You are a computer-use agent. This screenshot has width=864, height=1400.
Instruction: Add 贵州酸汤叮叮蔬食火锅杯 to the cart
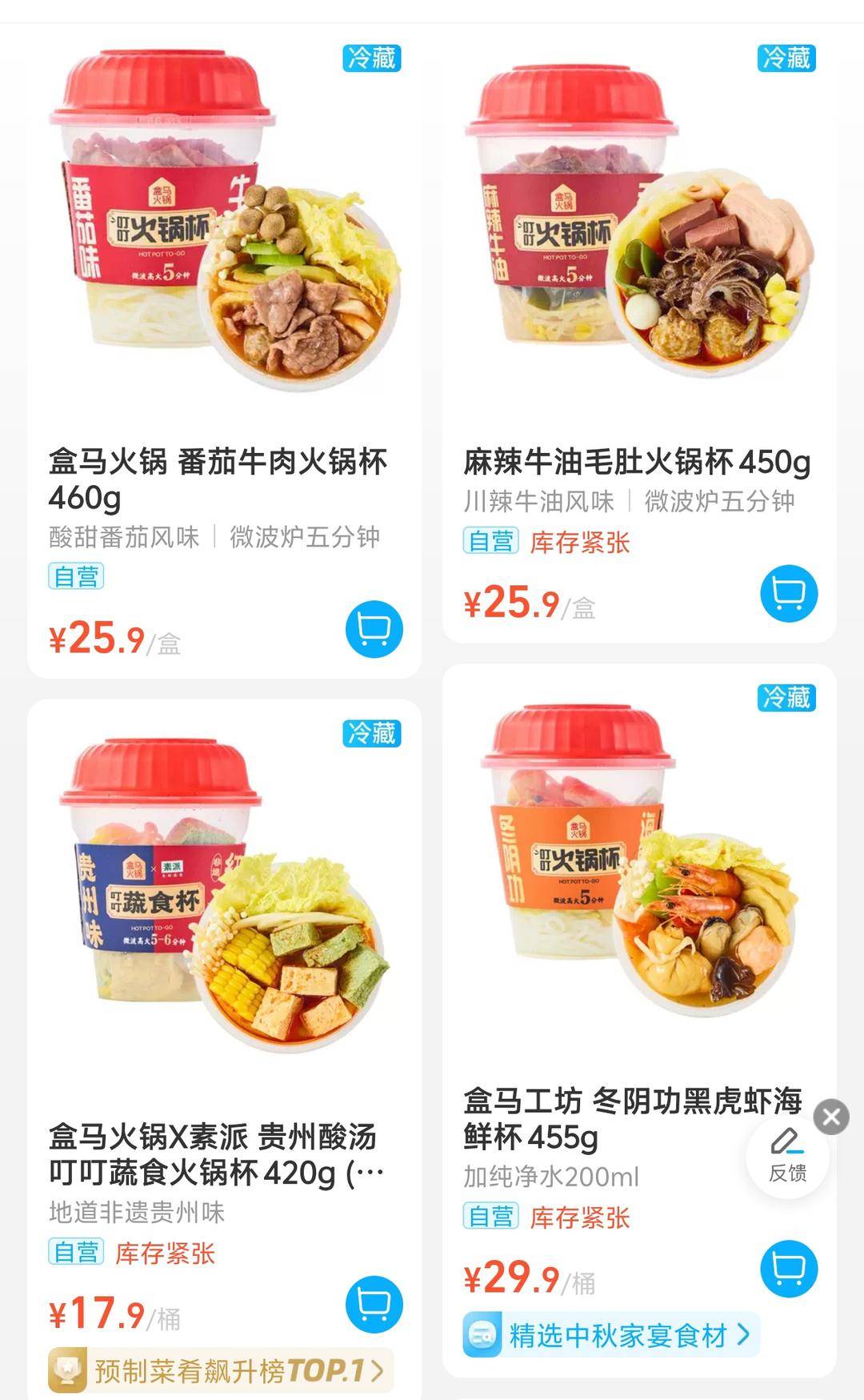coord(374,1305)
